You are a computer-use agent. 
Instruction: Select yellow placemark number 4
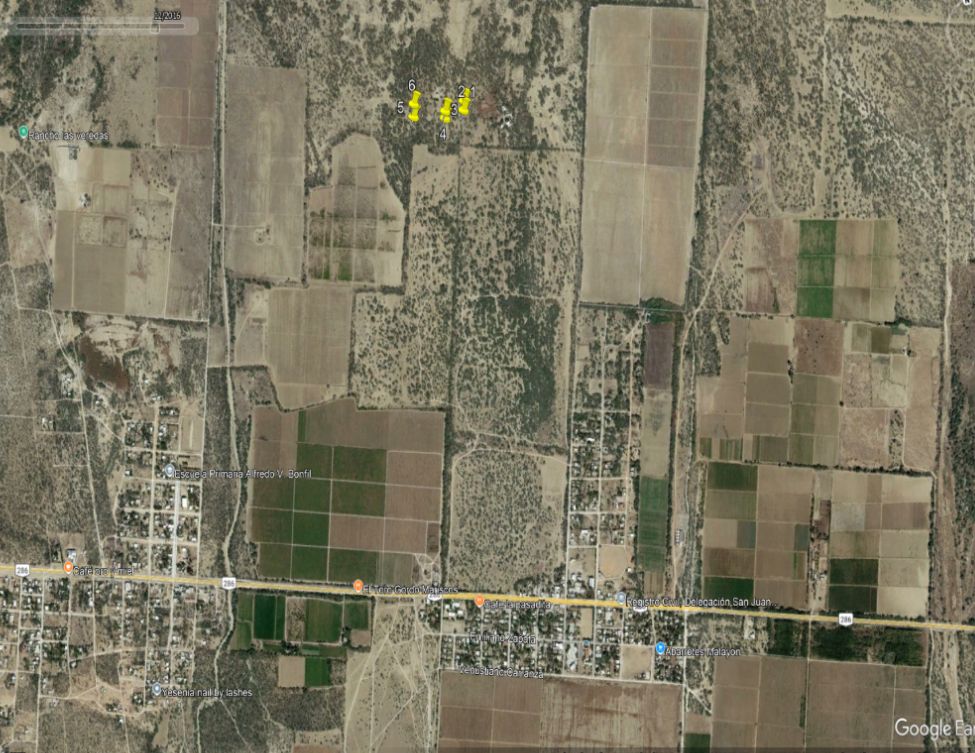click(x=445, y=117)
